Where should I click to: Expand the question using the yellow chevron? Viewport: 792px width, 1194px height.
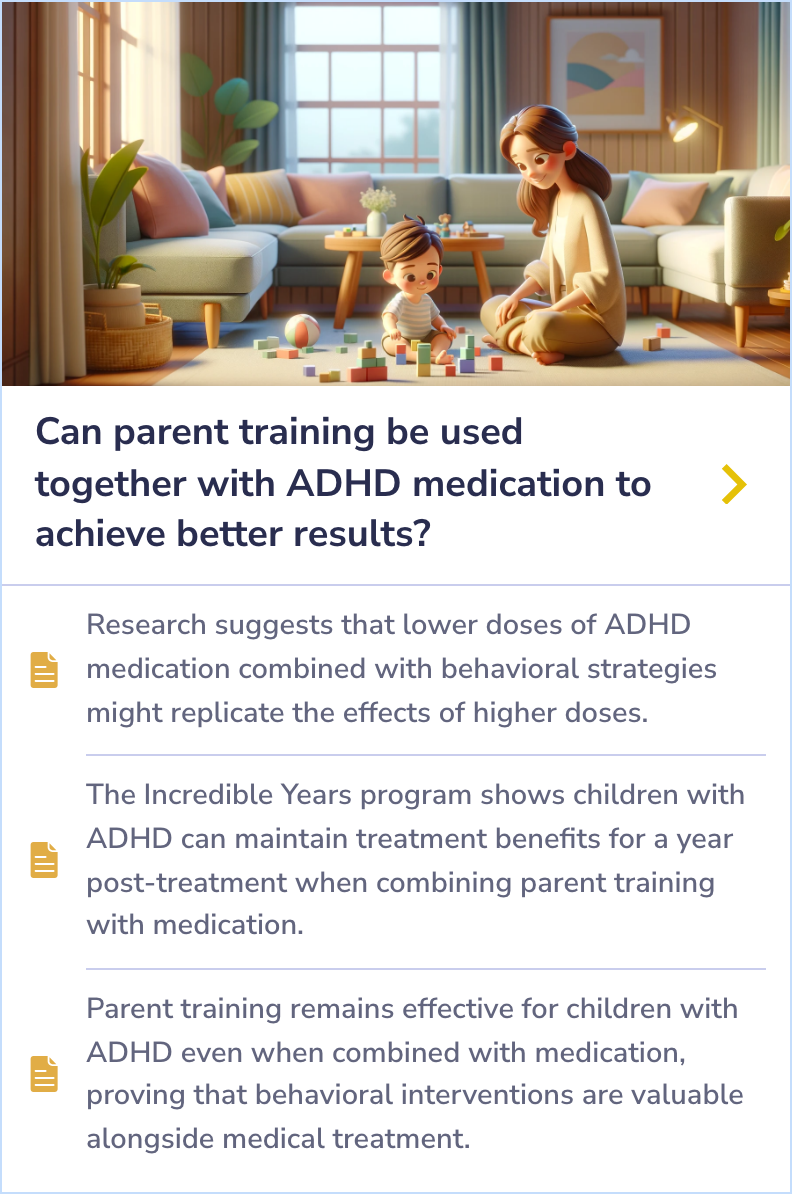(733, 484)
